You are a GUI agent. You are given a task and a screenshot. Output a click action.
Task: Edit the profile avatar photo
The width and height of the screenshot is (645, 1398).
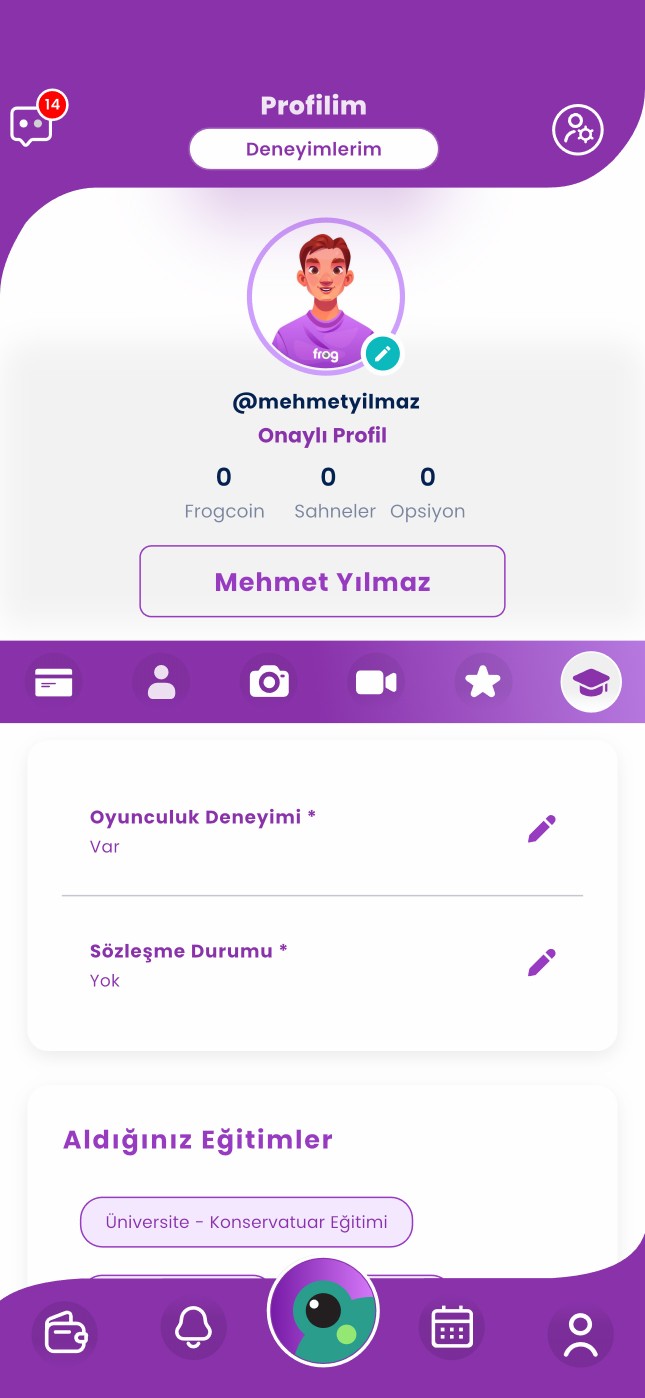pyautogui.click(x=382, y=353)
